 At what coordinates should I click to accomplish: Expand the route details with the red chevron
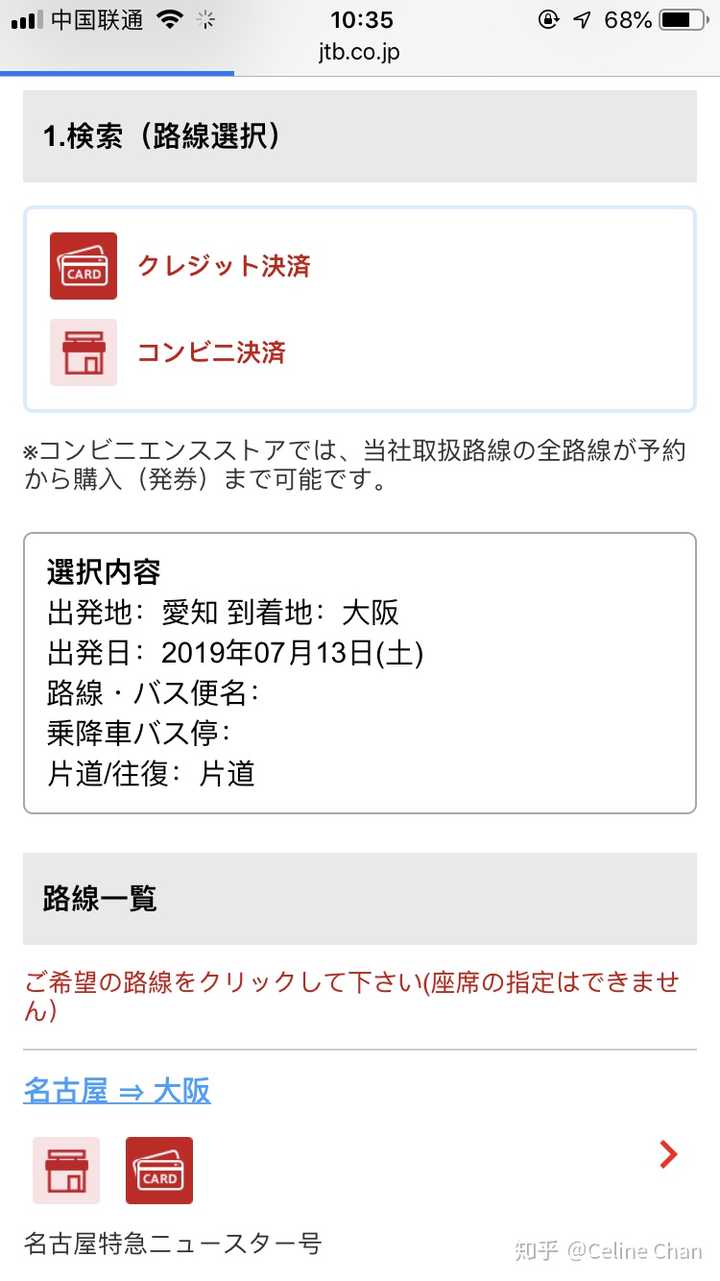pos(668,1155)
